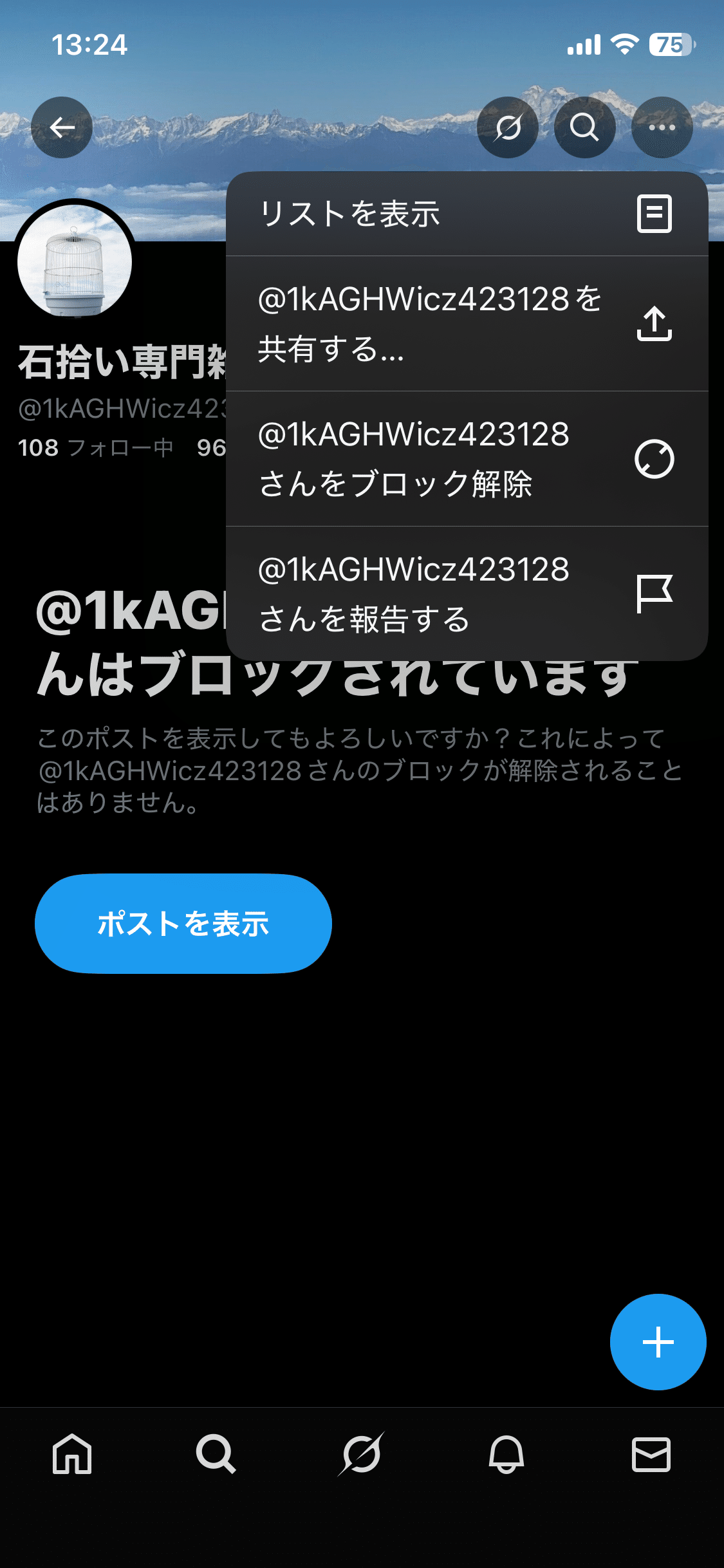724x1568 pixels.
Task: Tap the ポストを表示 button
Action: click(183, 923)
